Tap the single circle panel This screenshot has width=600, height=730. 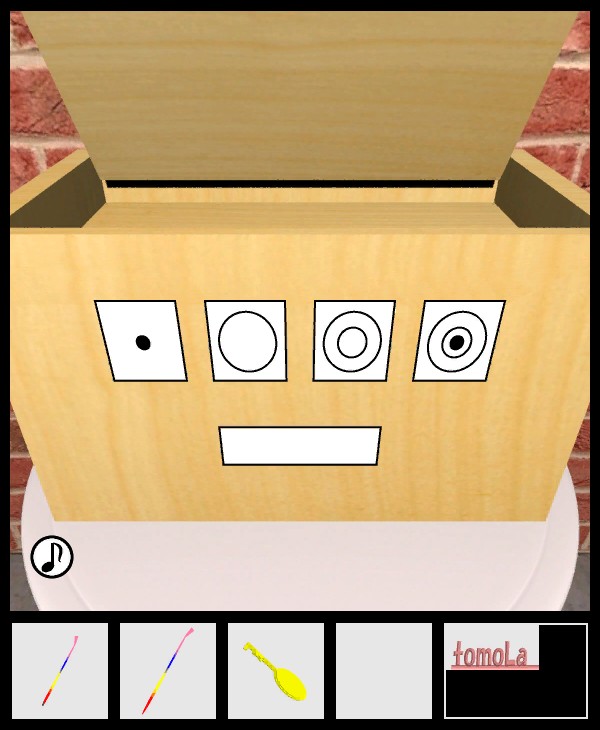(247, 341)
